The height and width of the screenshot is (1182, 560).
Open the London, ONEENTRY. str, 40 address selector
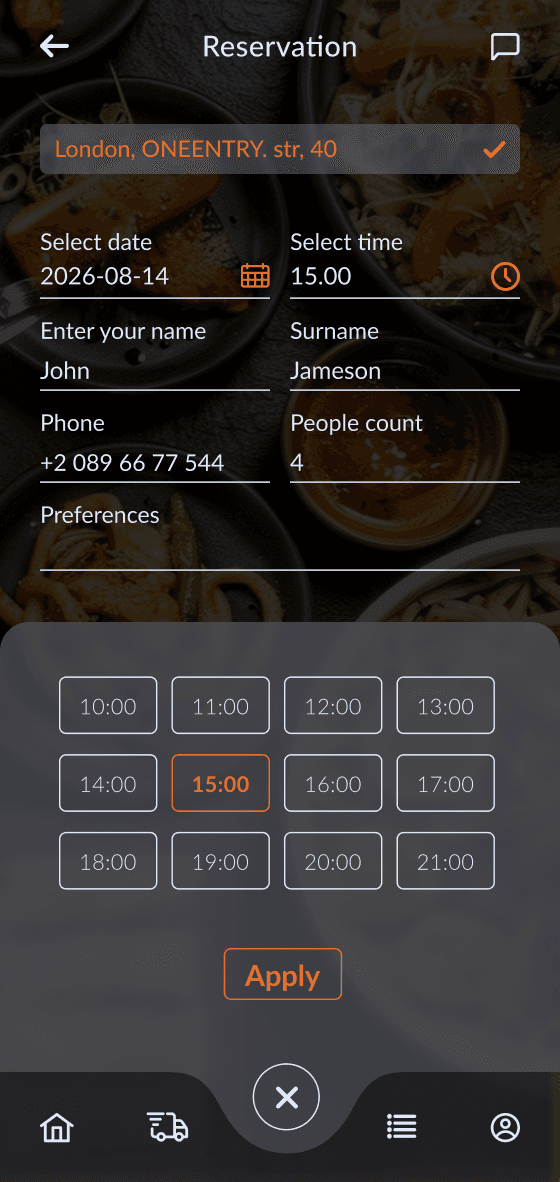280,149
